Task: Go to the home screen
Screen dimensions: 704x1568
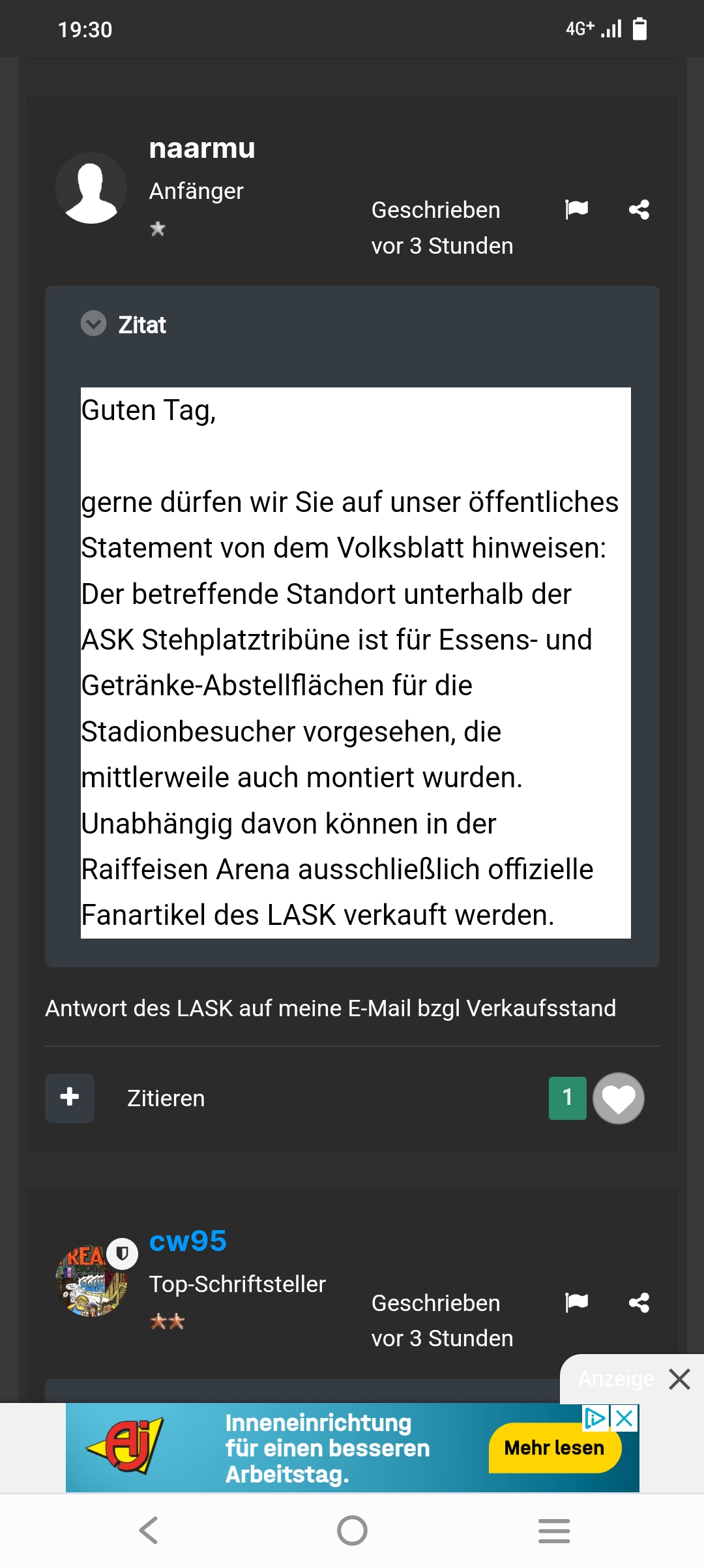Action: click(352, 1530)
